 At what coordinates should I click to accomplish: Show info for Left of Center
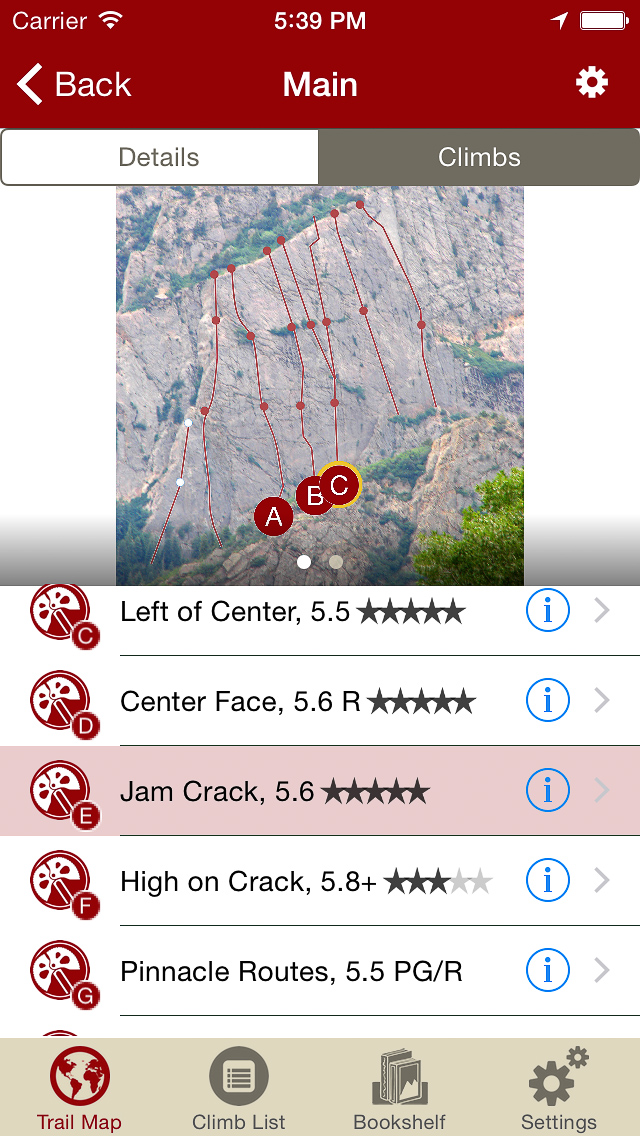pyautogui.click(x=547, y=611)
